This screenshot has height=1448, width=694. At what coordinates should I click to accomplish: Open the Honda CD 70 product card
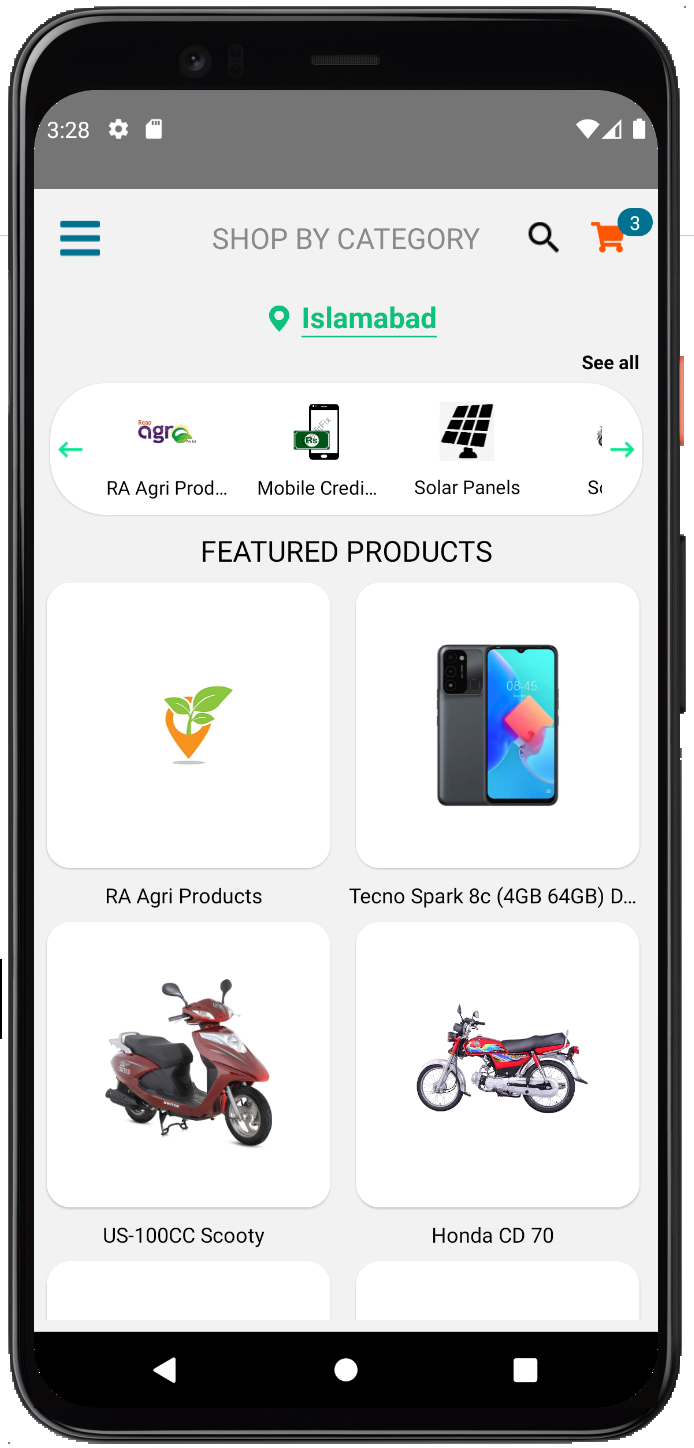[497, 1065]
